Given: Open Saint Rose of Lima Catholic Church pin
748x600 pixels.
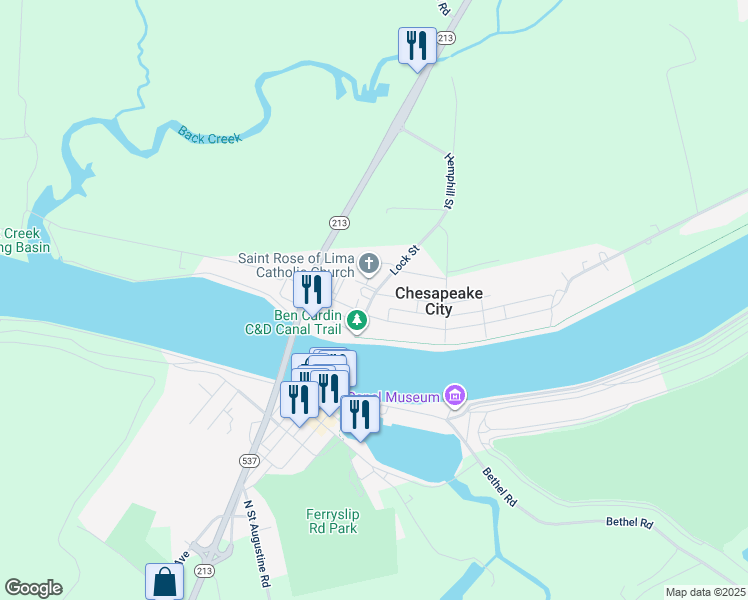Looking at the screenshot, I should 369,264.
